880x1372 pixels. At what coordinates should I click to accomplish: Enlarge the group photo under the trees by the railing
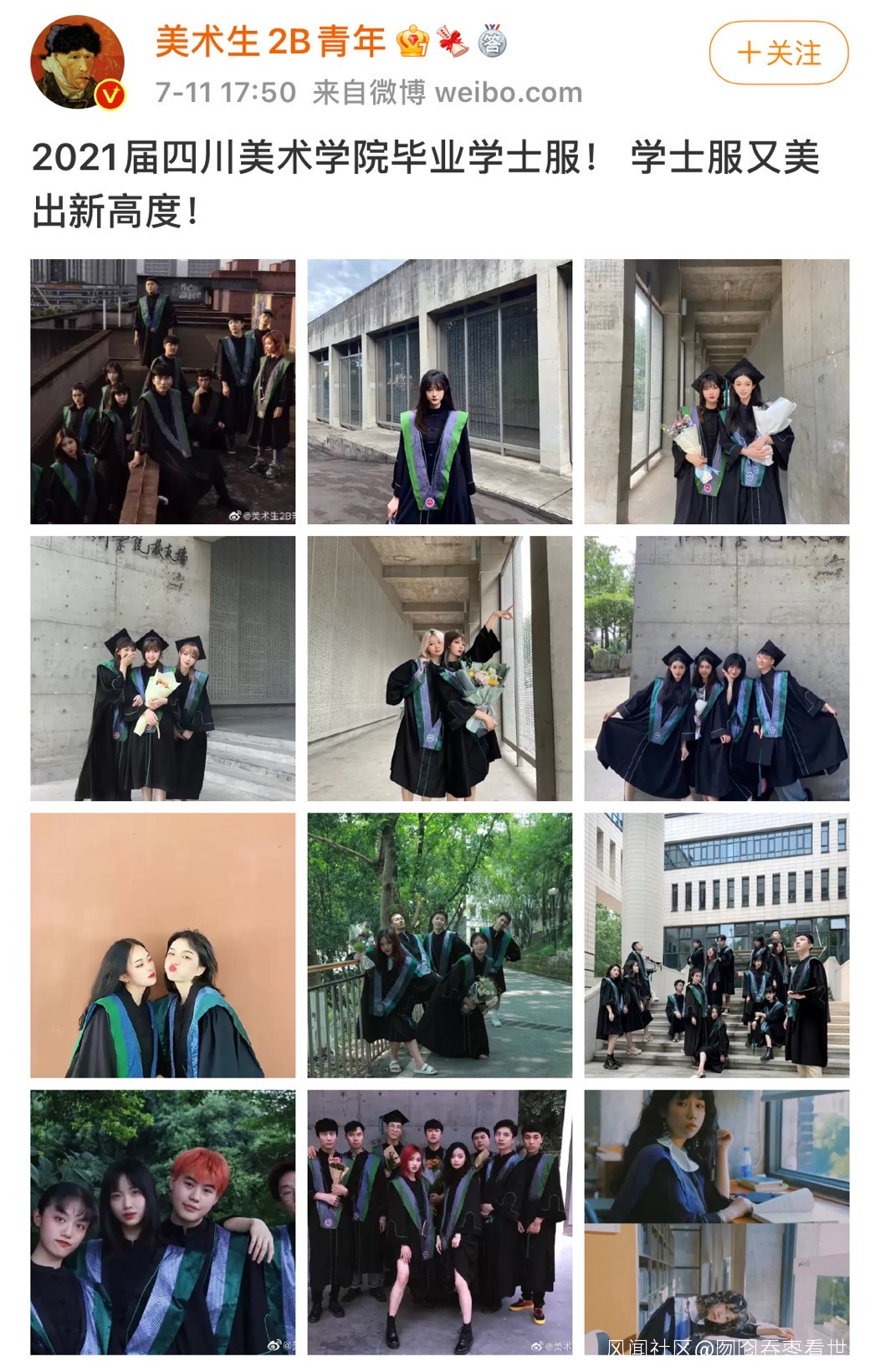click(x=439, y=945)
